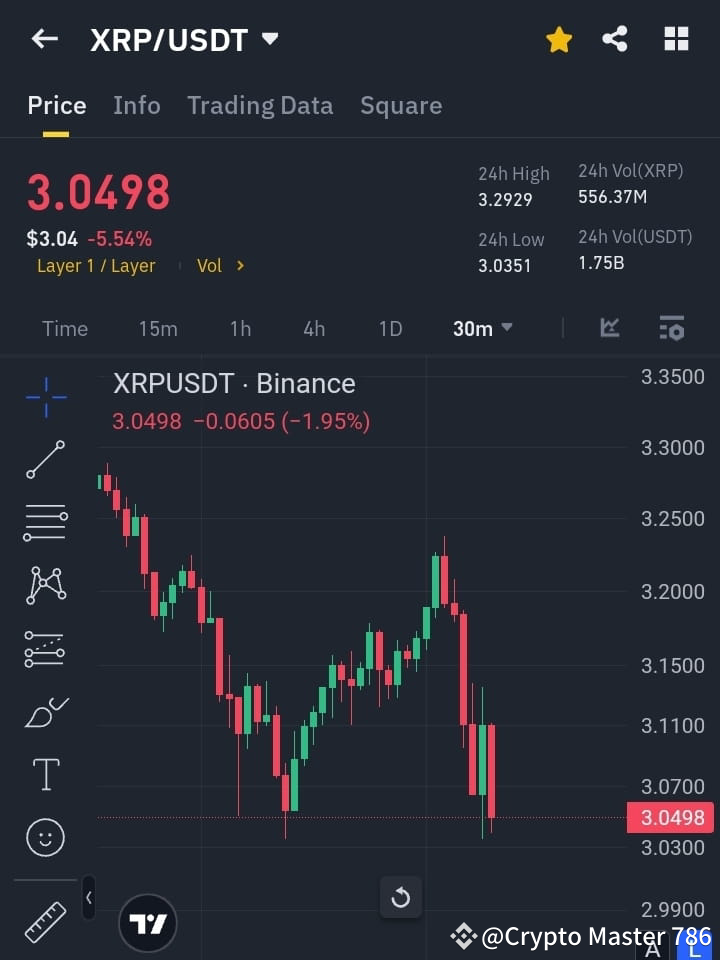Image resolution: width=720 pixels, height=960 pixels.
Task: Toggle XRP/USDT as a favorite
Action: 559,39
